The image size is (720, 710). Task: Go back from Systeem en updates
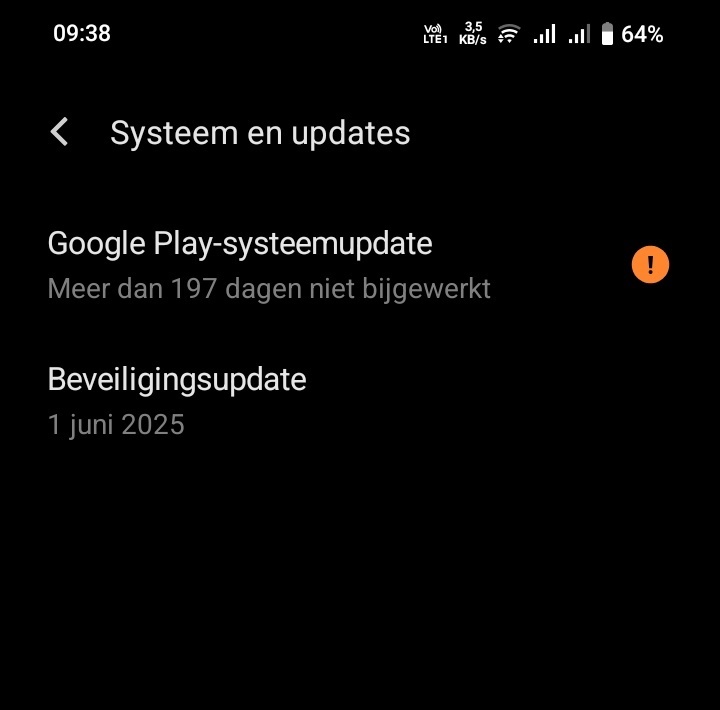tap(60, 133)
